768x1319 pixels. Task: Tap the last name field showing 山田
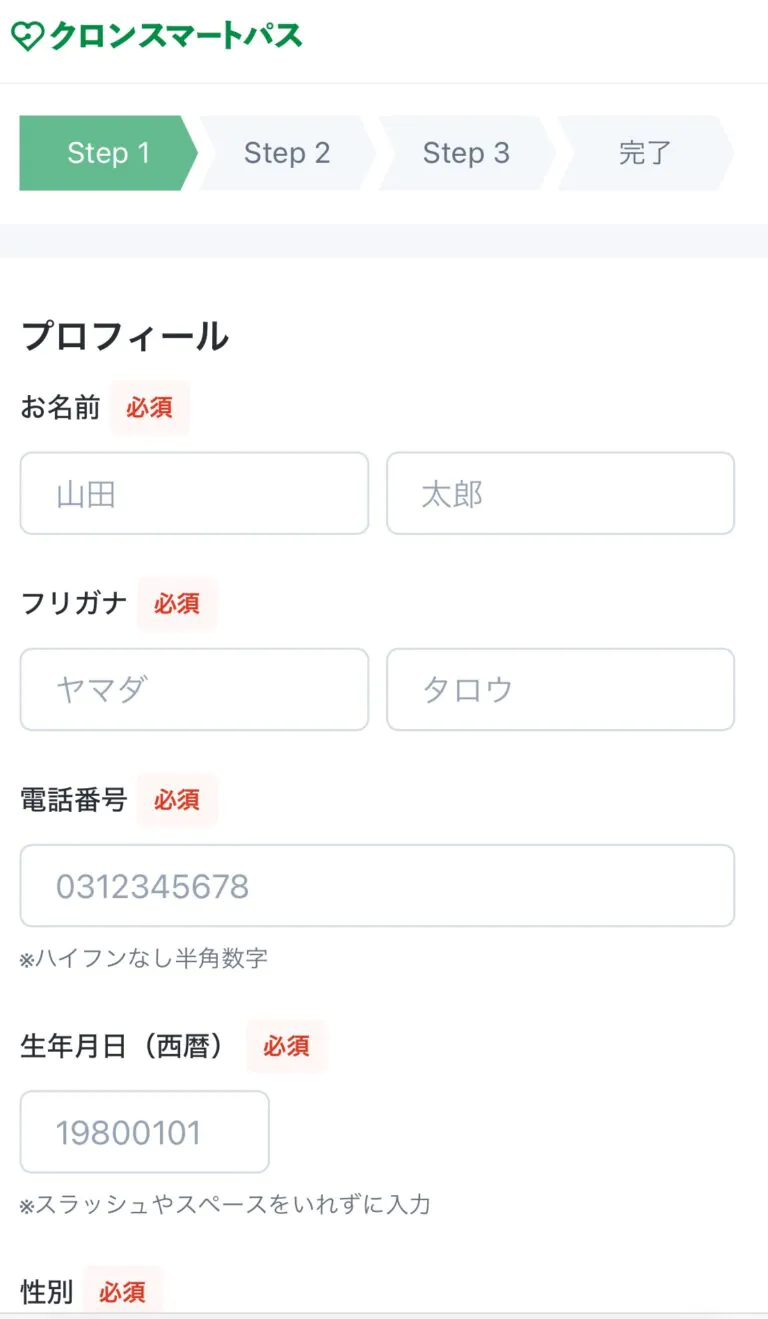[194, 493]
